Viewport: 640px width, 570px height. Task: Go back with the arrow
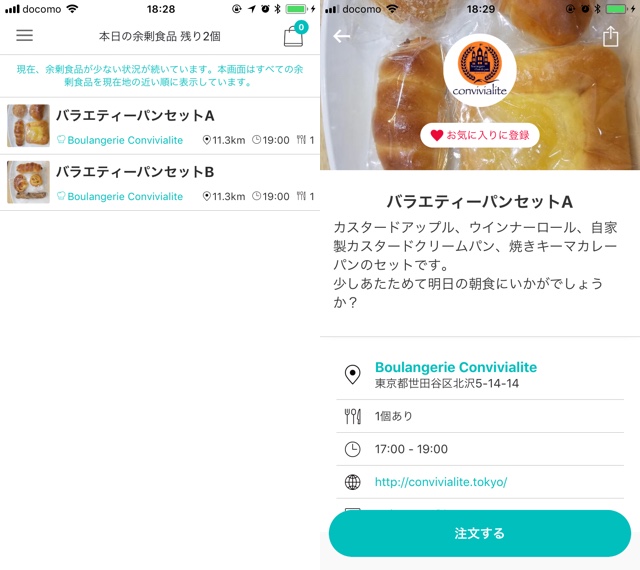click(342, 36)
